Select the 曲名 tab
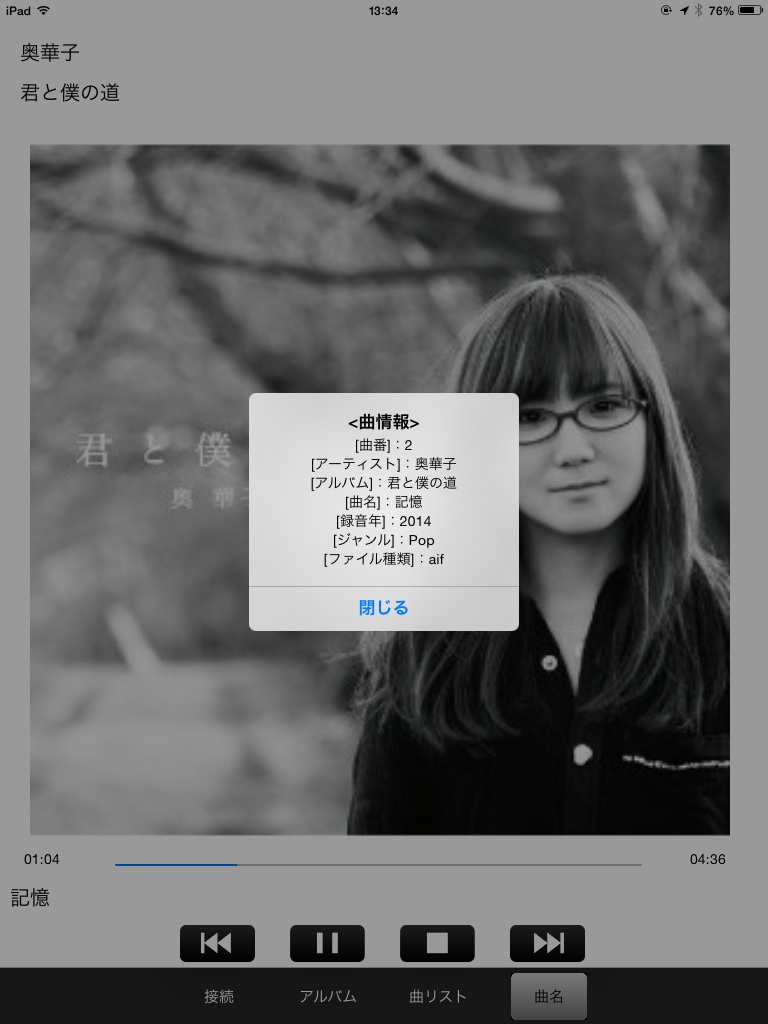 point(548,996)
